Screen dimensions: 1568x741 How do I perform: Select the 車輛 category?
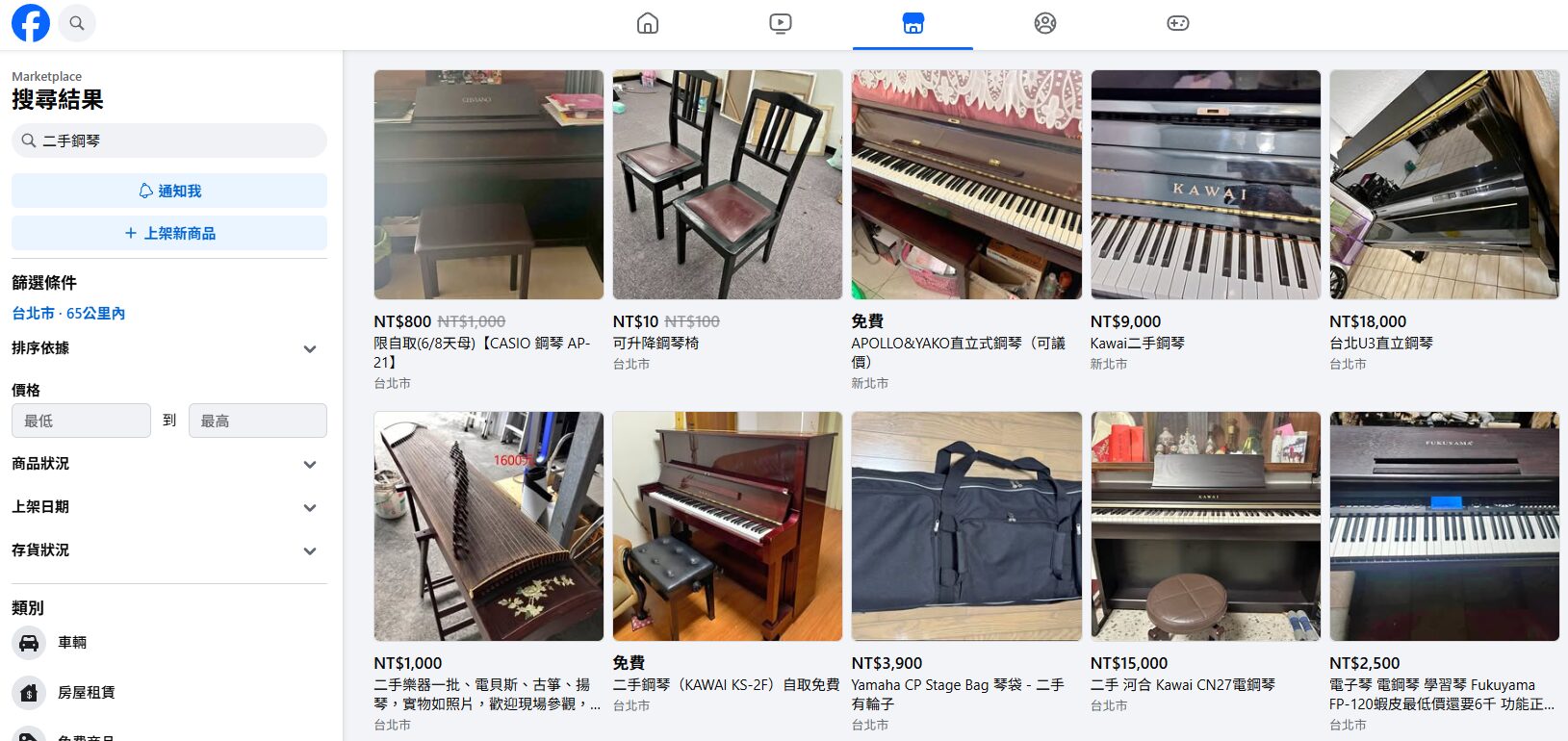pyautogui.click(x=72, y=642)
